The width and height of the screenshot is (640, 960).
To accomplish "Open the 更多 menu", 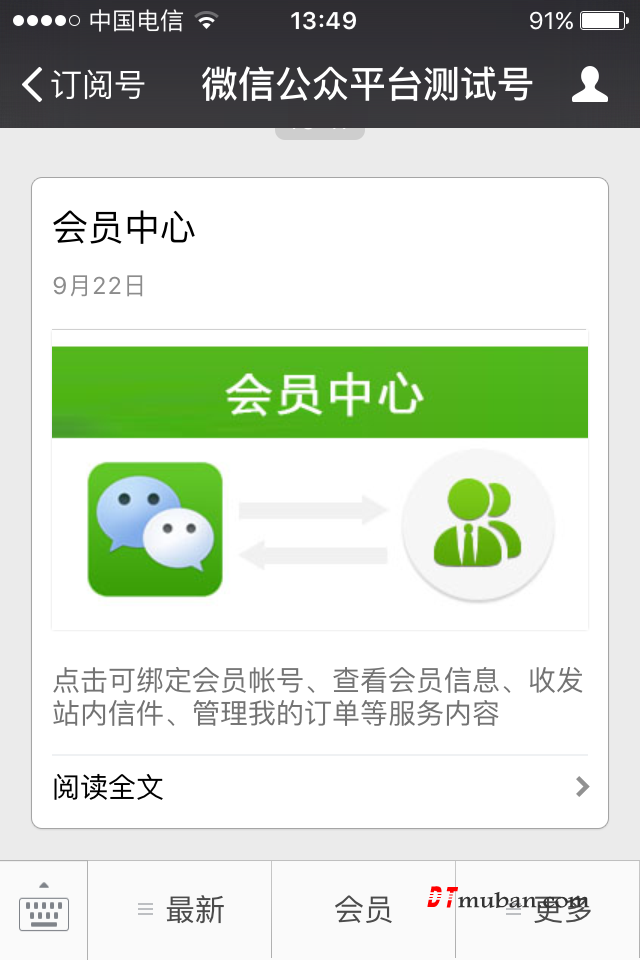I will [548, 910].
